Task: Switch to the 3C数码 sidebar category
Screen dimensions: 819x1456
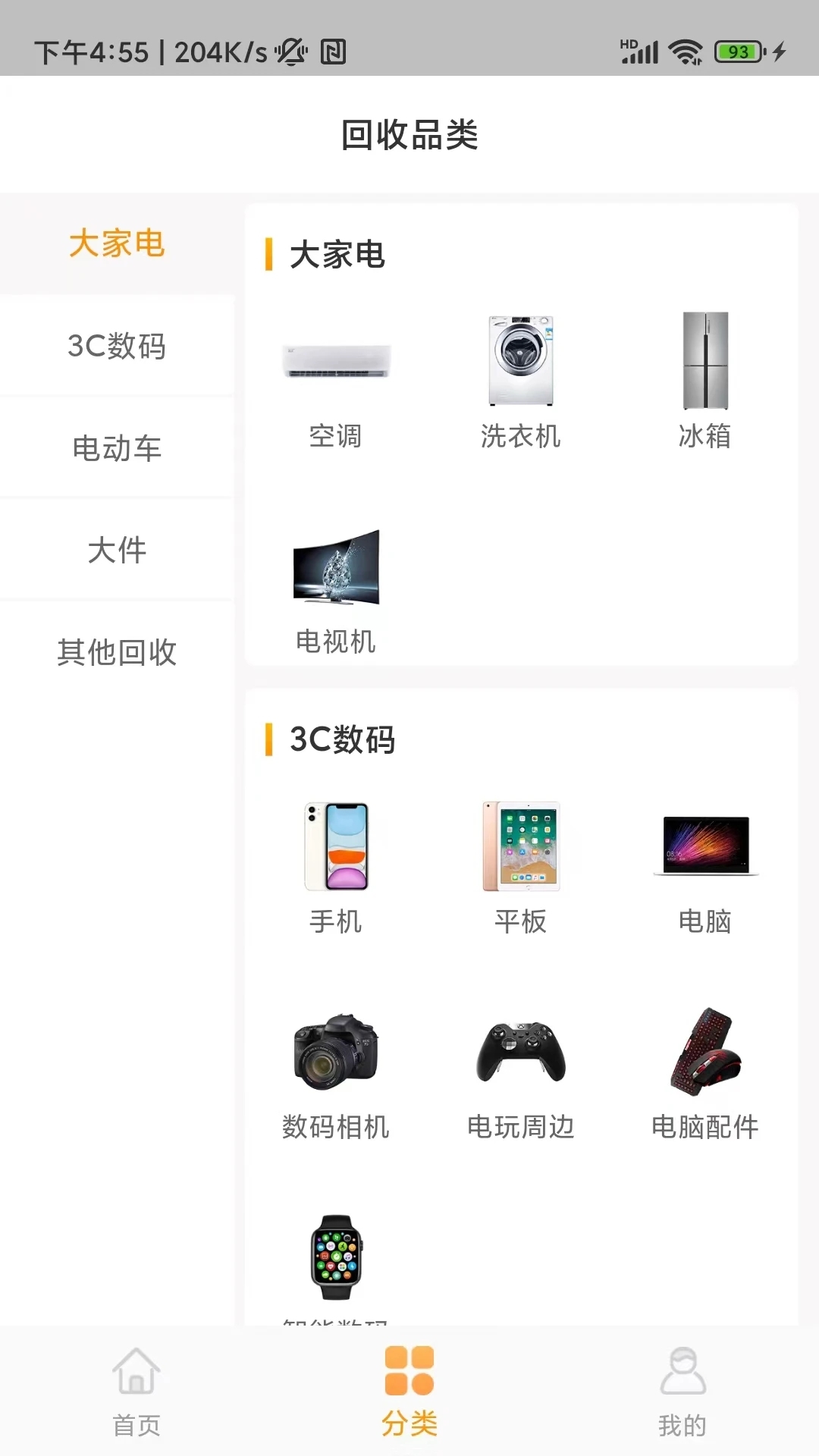Action: coord(117,347)
